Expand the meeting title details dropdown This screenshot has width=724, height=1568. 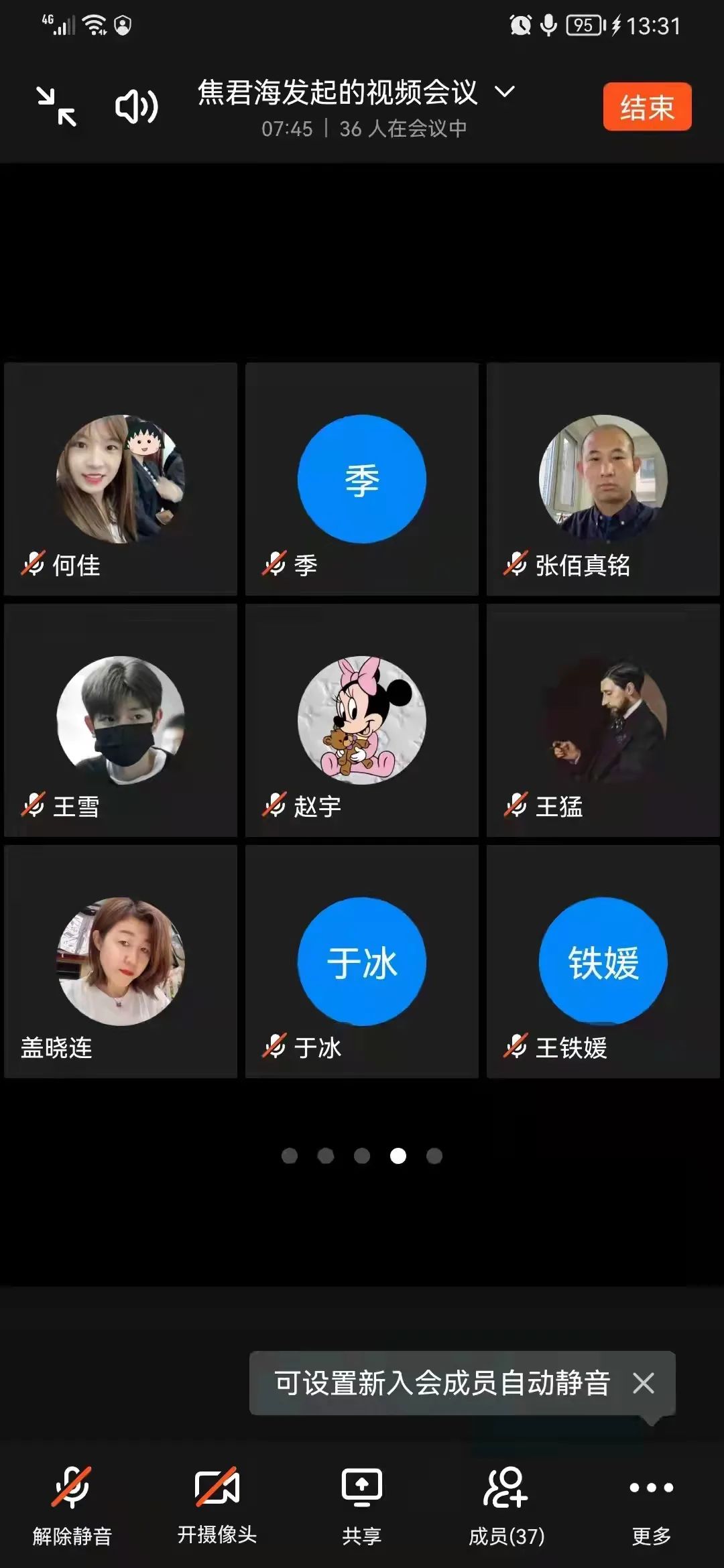[x=505, y=91]
